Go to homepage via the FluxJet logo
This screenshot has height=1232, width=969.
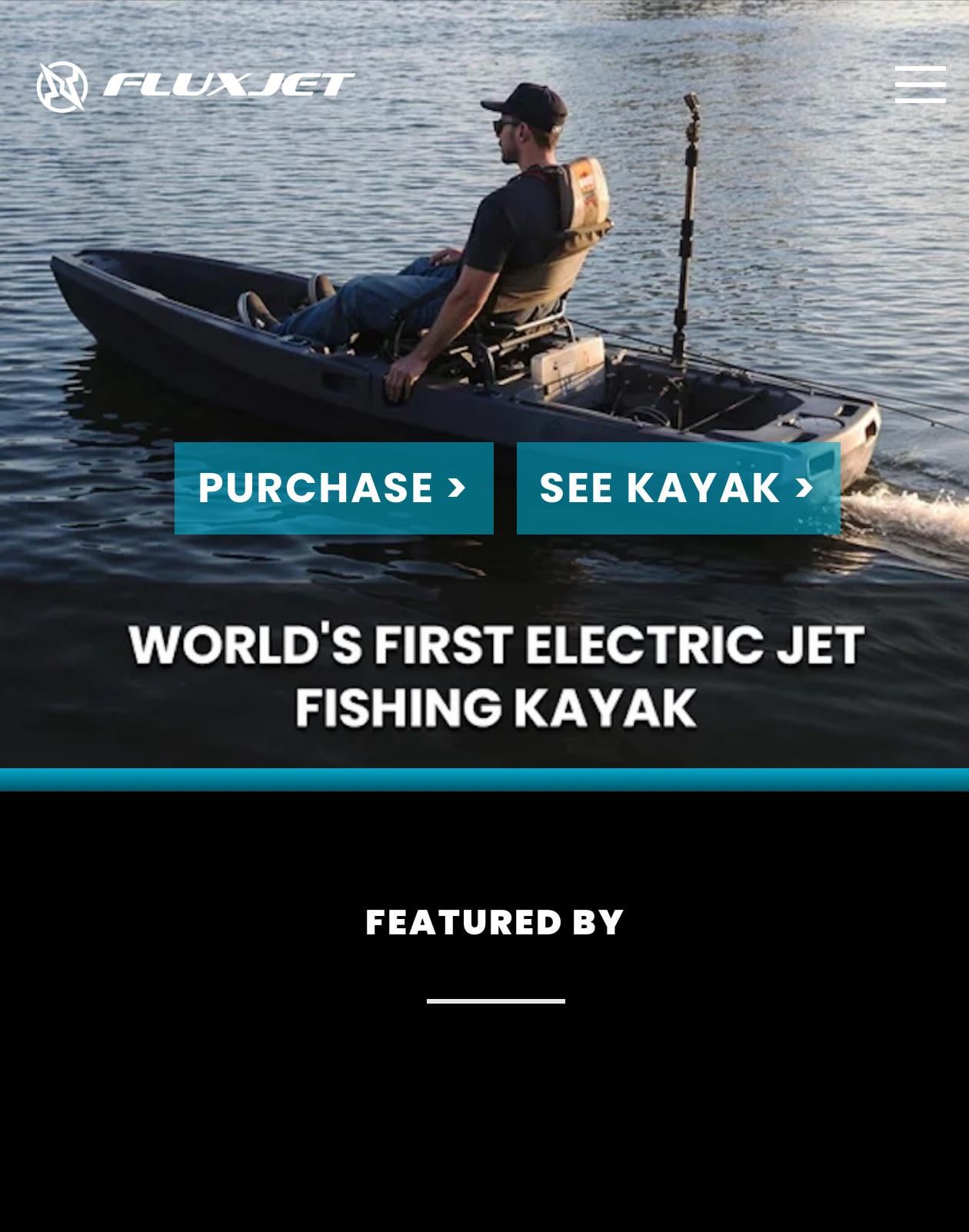pyautogui.click(x=195, y=85)
